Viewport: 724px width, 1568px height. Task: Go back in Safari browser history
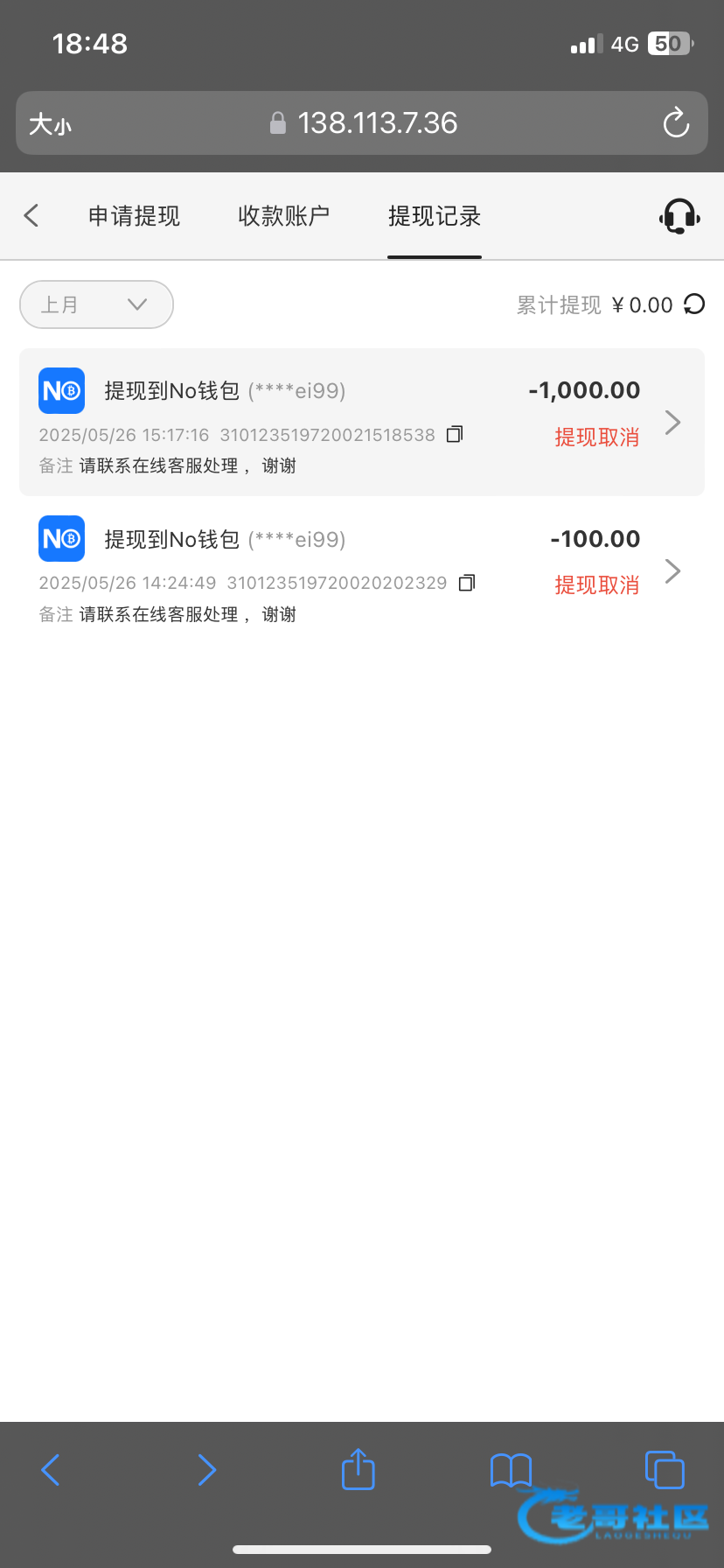point(51,1470)
